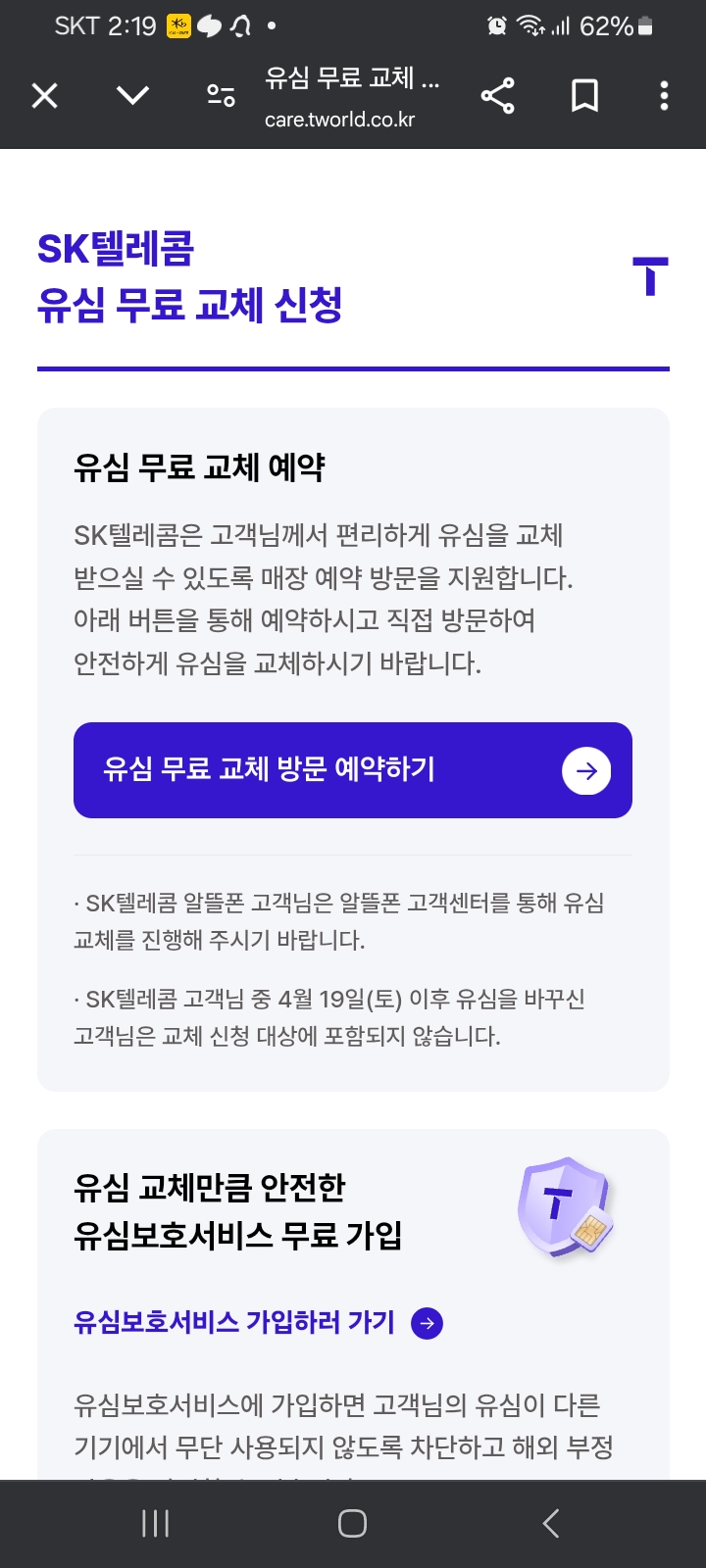Tap the circular arrow inside the reservation button
The width and height of the screenshot is (706, 1568).
click(x=586, y=771)
